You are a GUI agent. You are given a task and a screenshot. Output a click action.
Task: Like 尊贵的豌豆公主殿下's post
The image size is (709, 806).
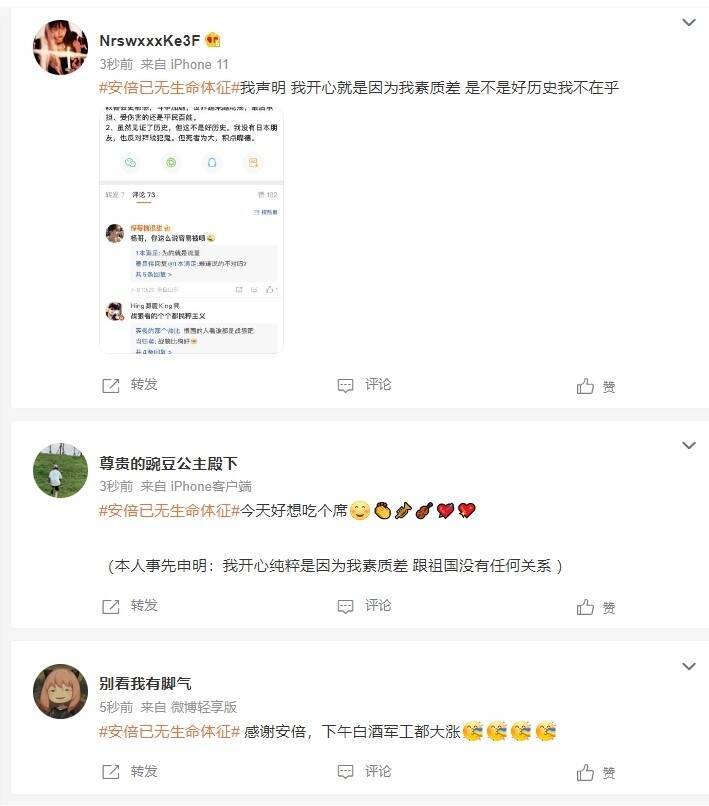tap(596, 607)
